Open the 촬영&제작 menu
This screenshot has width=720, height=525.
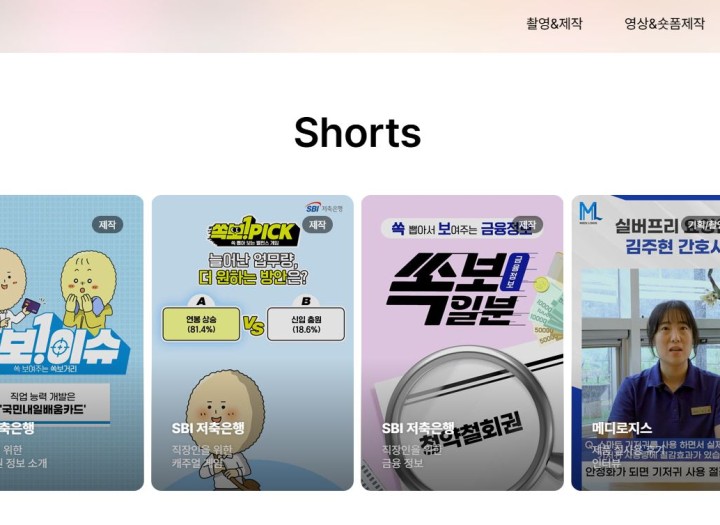point(554,23)
